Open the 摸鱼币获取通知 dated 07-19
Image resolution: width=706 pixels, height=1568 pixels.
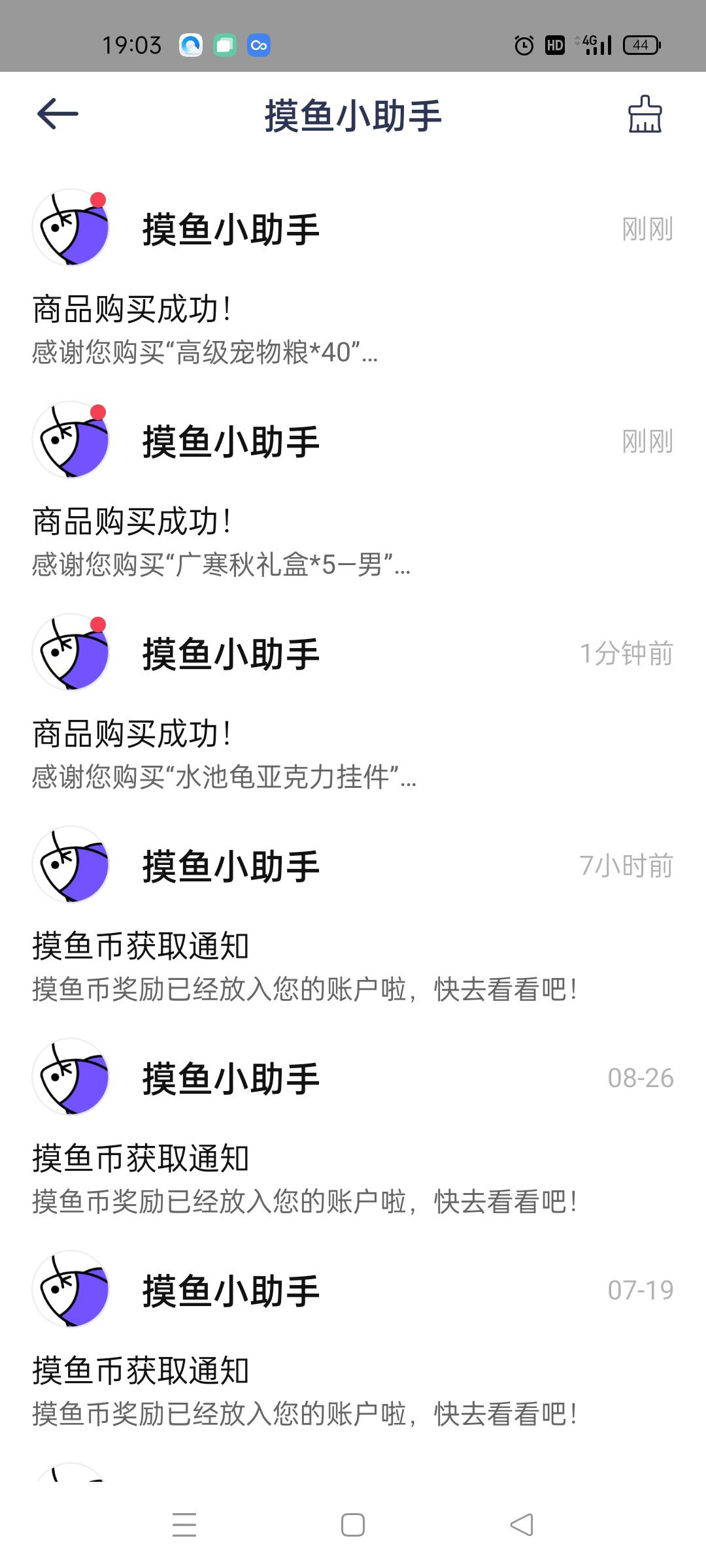point(353,1339)
